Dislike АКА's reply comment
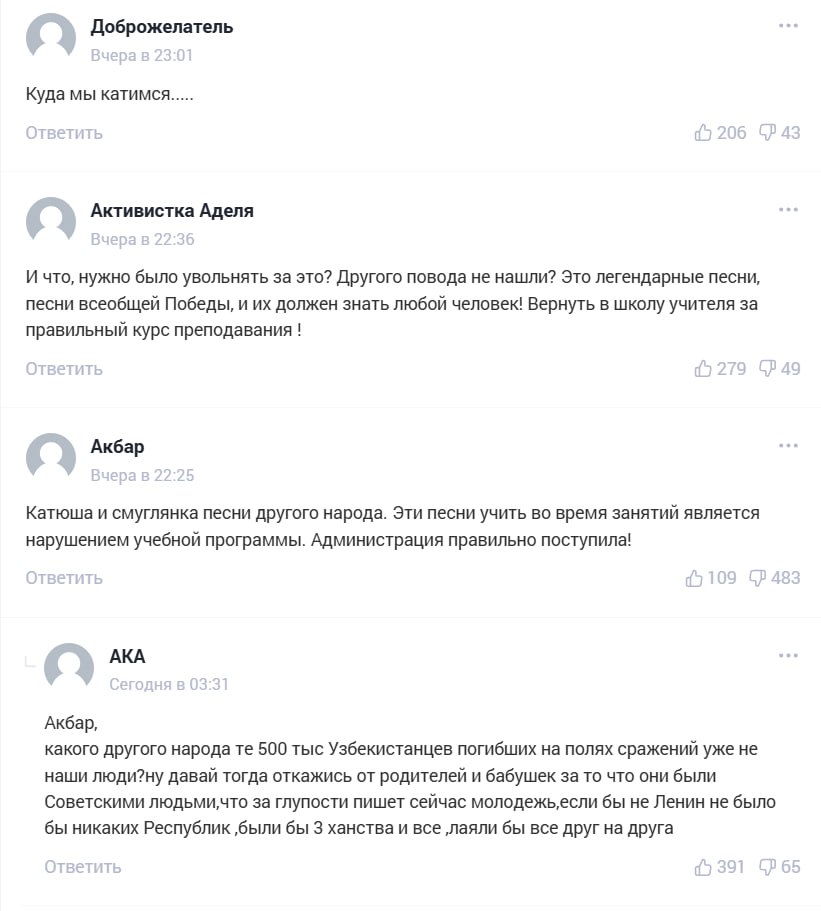Viewport: 821px width, 911px height. coord(768,866)
